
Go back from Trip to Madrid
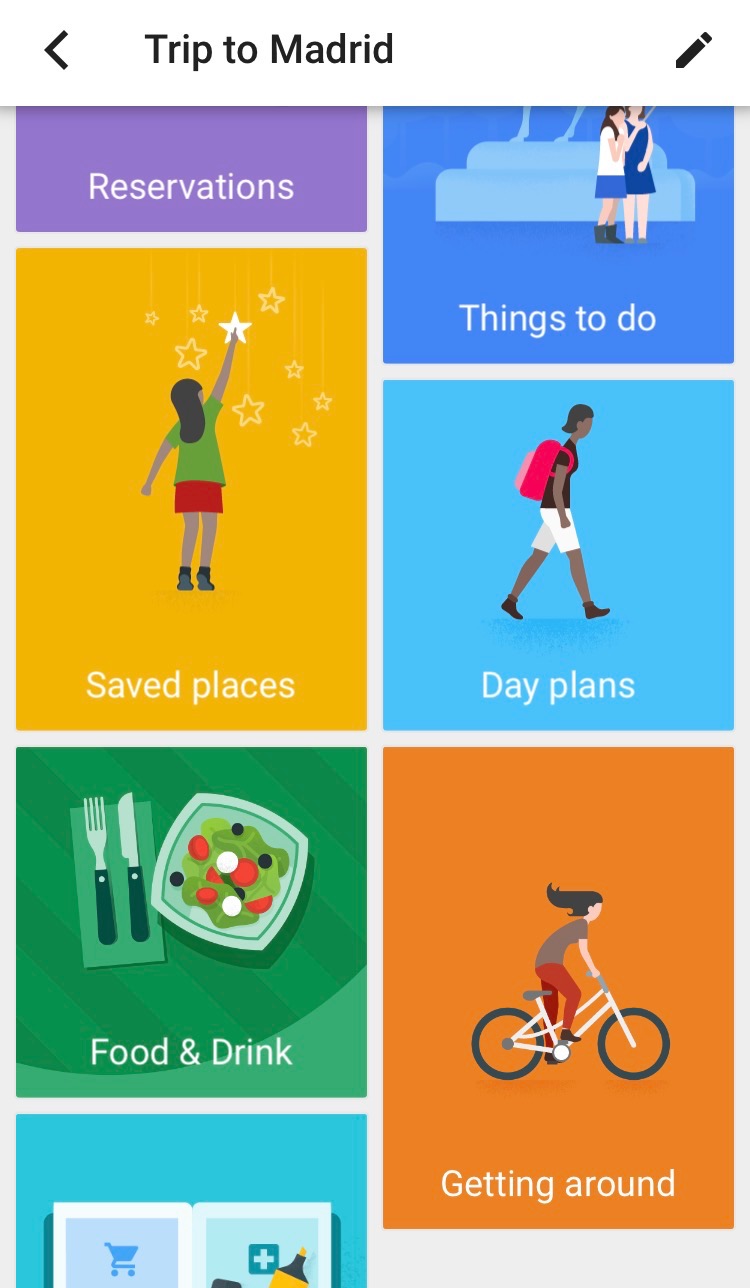pyautogui.click(x=57, y=50)
